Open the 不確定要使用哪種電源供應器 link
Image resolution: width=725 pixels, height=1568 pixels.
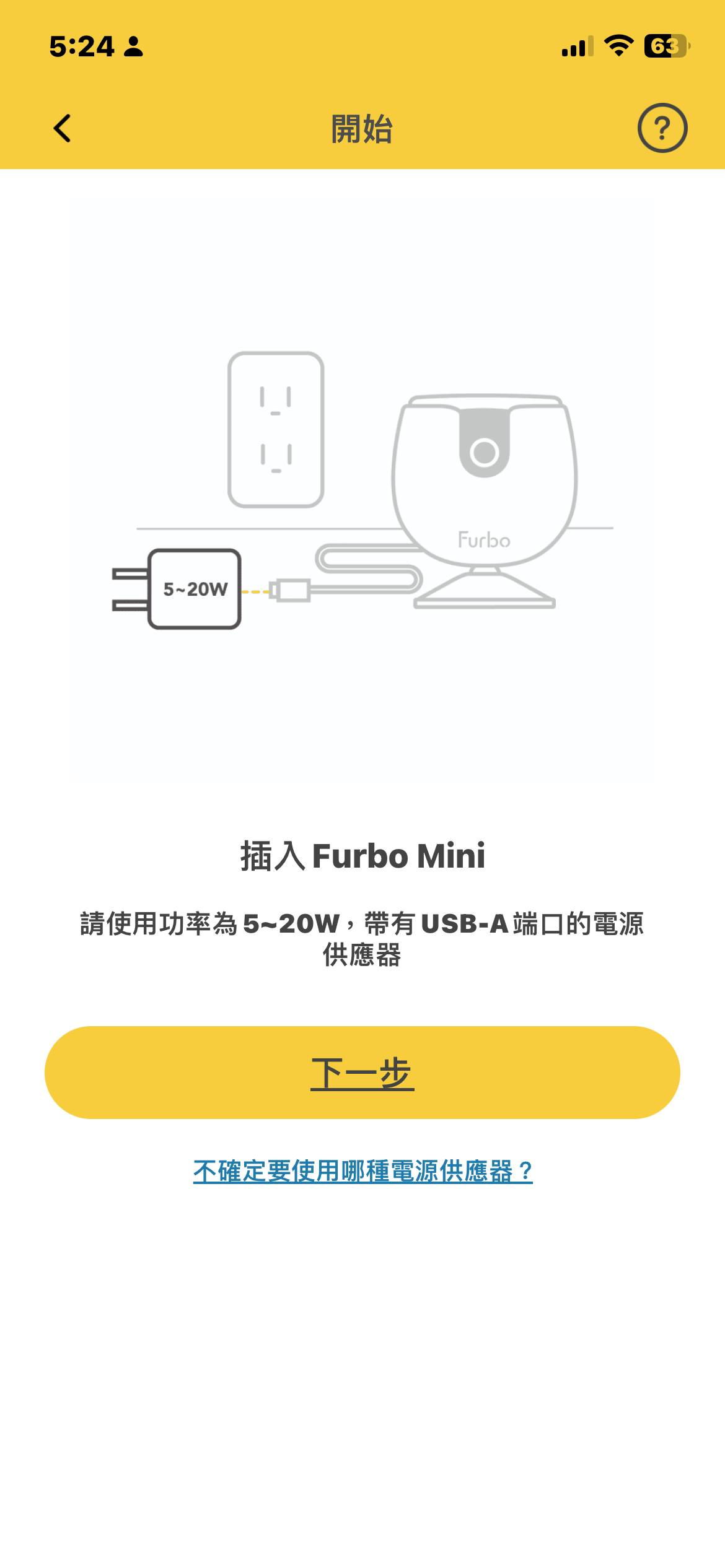tap(362, 1171)
